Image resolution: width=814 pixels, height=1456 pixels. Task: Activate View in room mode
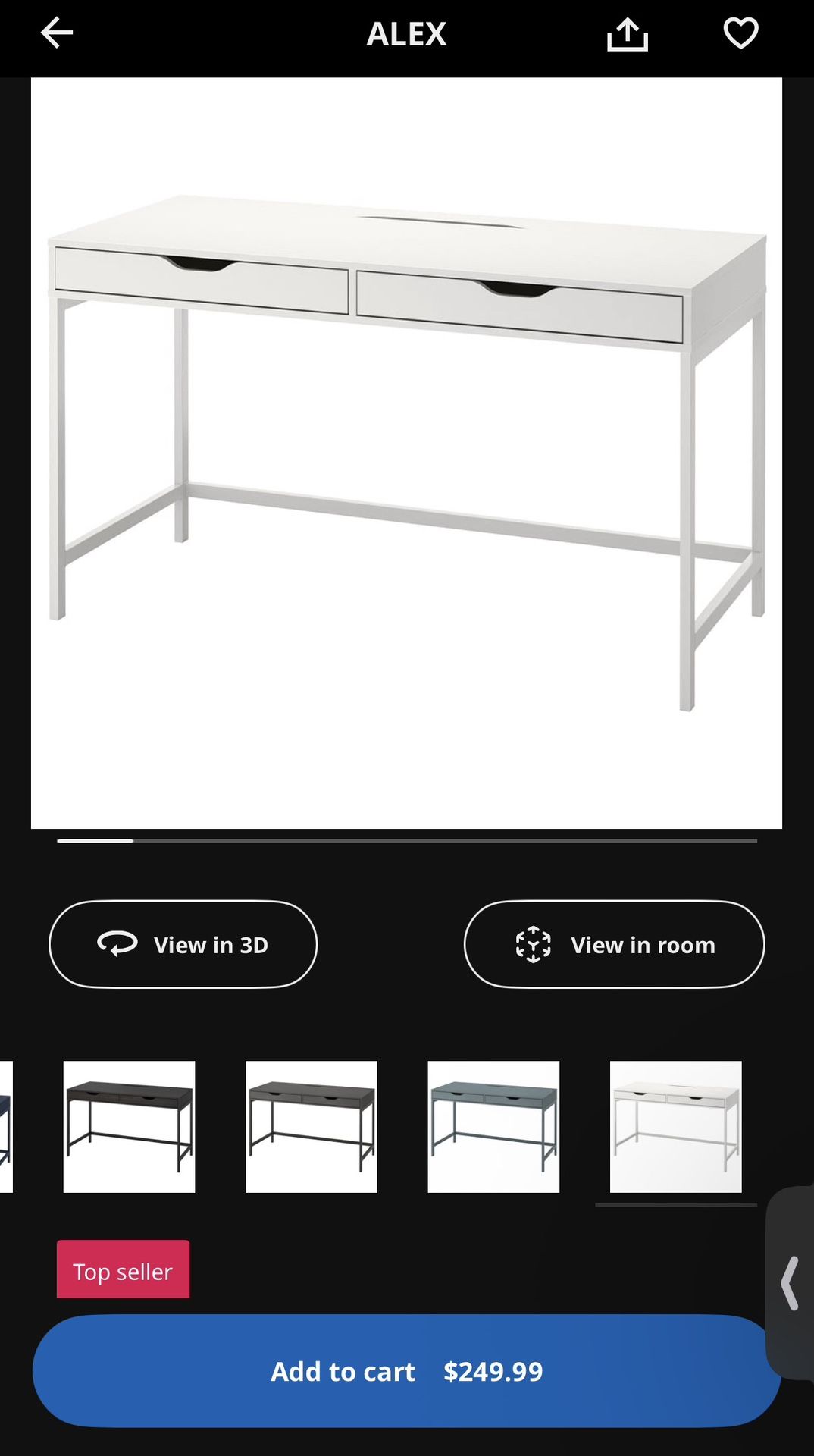614,944
